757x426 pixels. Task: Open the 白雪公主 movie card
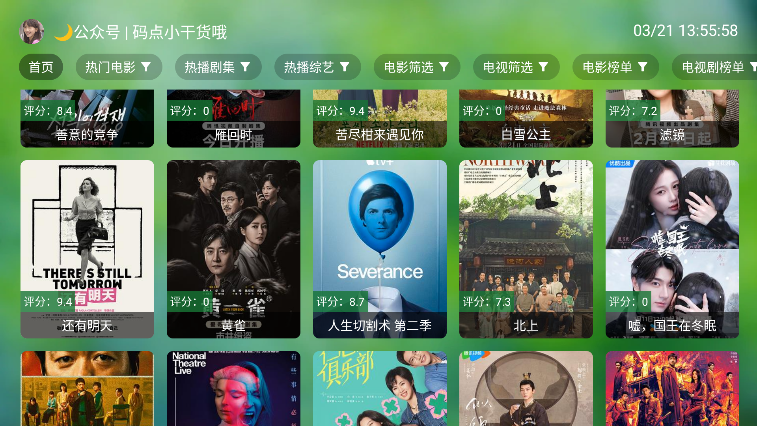(x=525, y=118)
